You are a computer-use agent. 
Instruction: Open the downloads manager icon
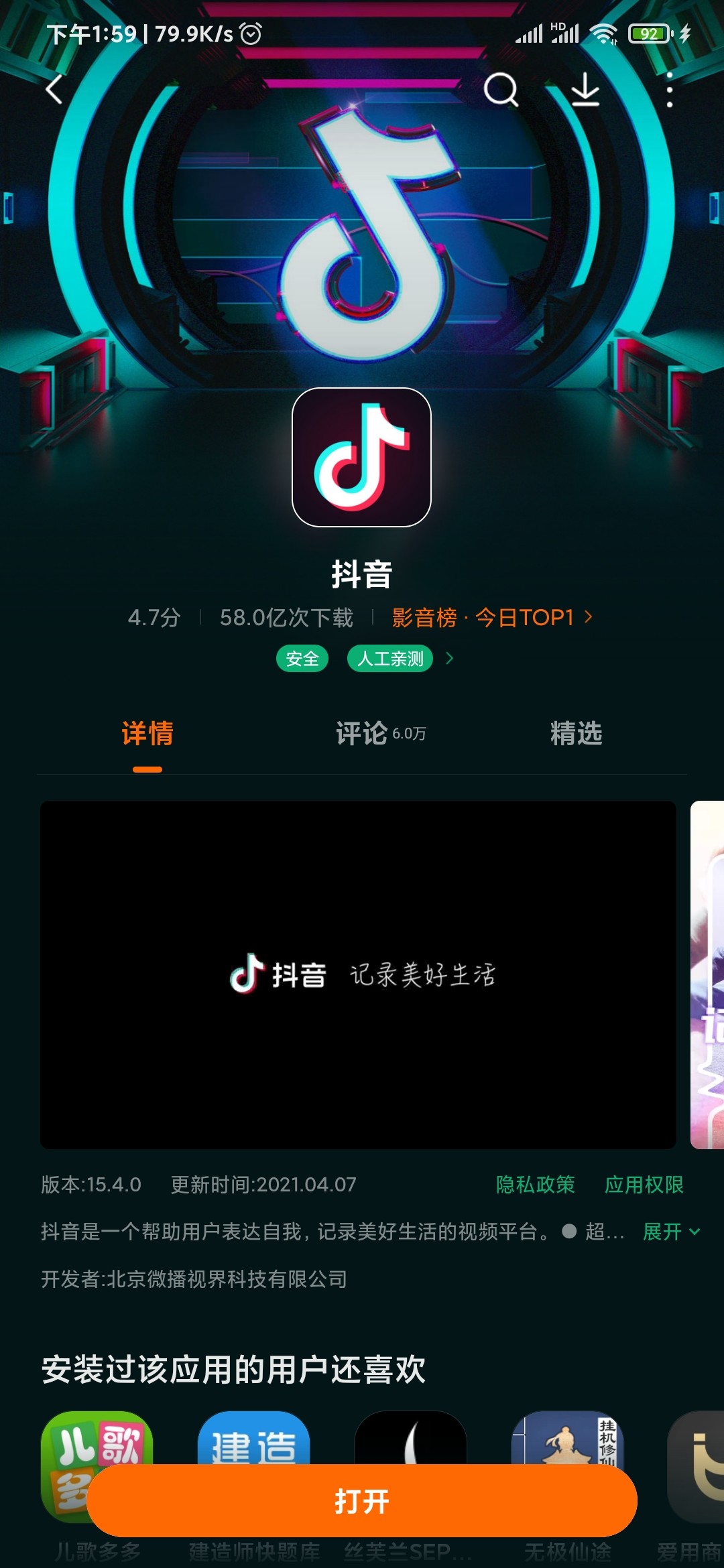pyautogui.click(x=585, y=89)
